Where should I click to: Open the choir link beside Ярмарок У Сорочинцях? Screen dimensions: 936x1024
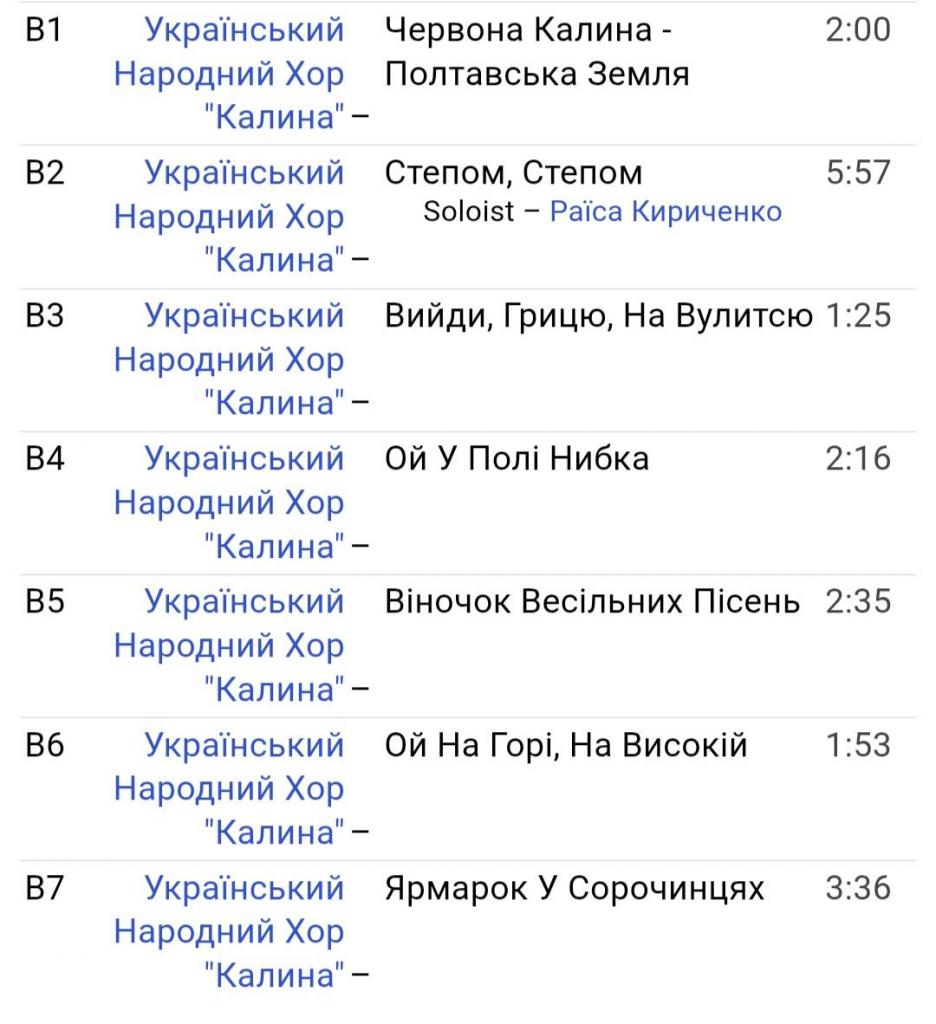tap(230, 932)
